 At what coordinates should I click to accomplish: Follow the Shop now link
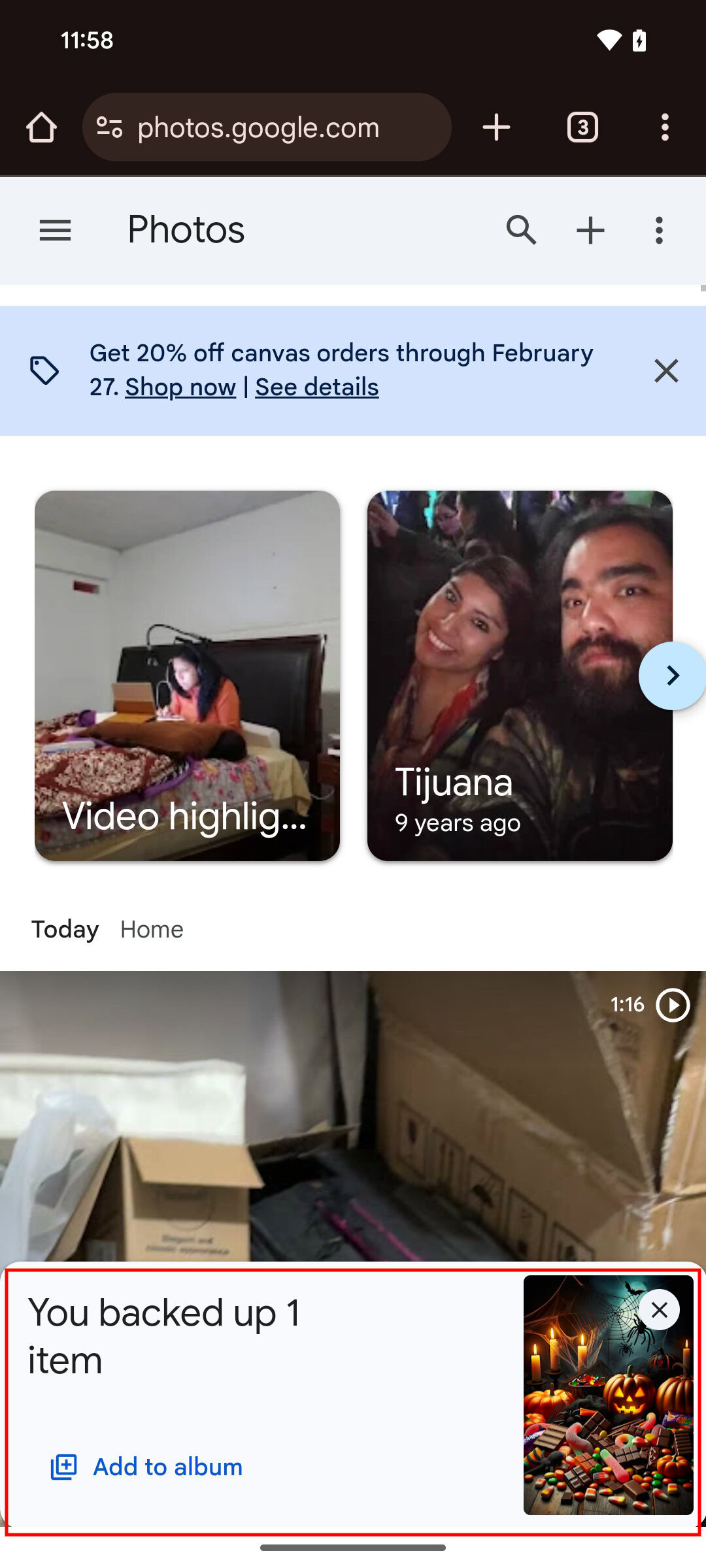tap(180, 387)
